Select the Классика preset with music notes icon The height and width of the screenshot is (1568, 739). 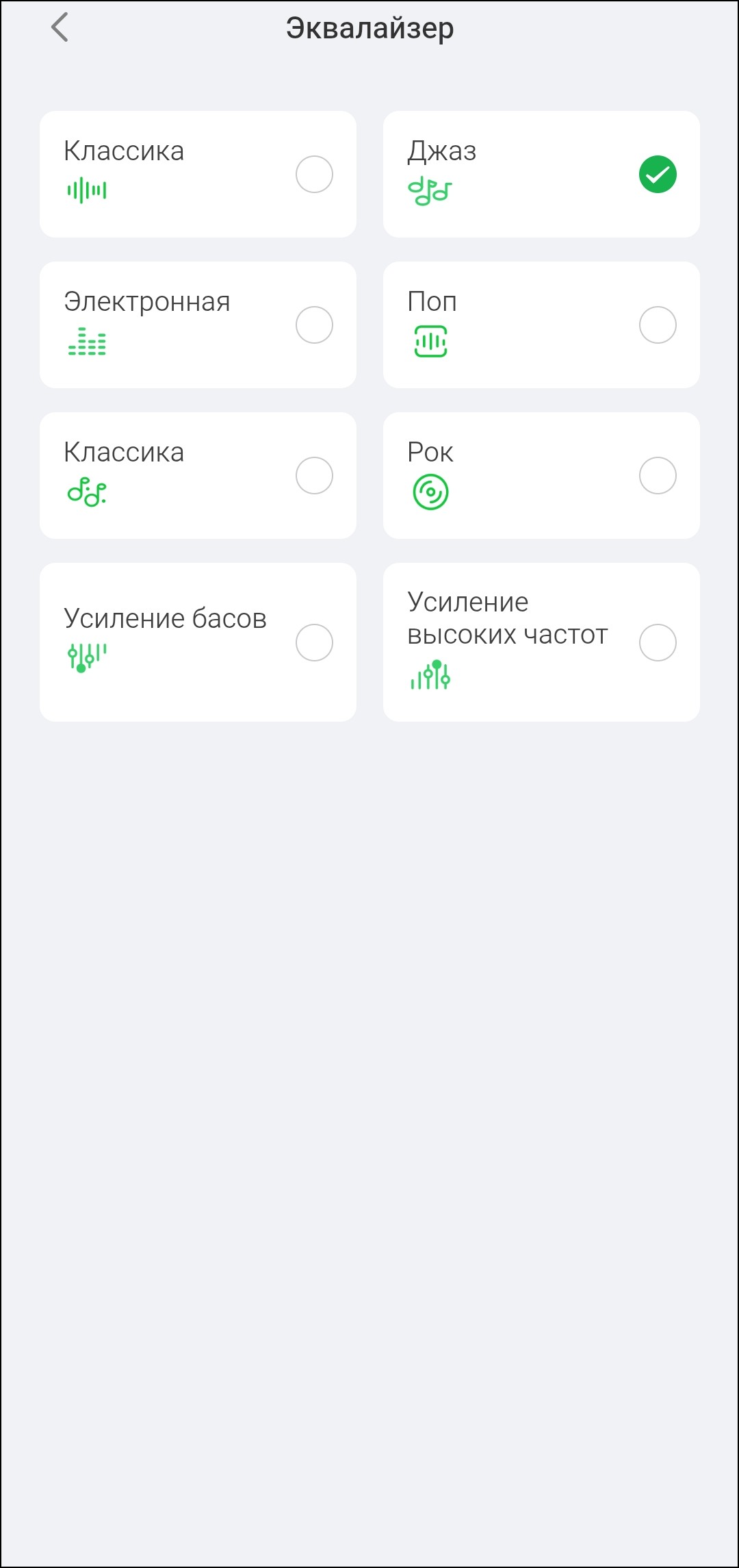tap(314, 476)
